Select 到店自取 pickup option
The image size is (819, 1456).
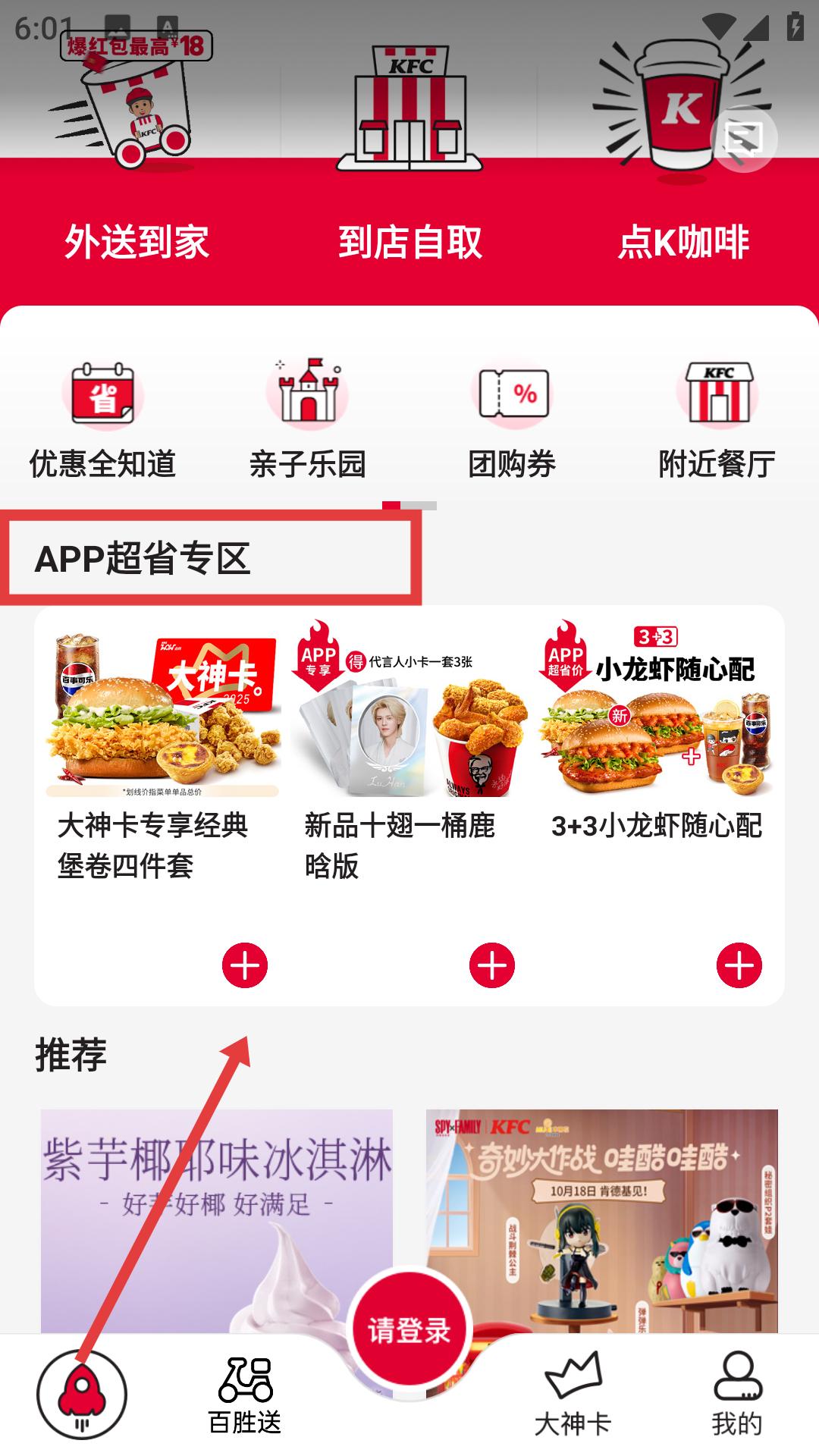(x=409, y=243)
